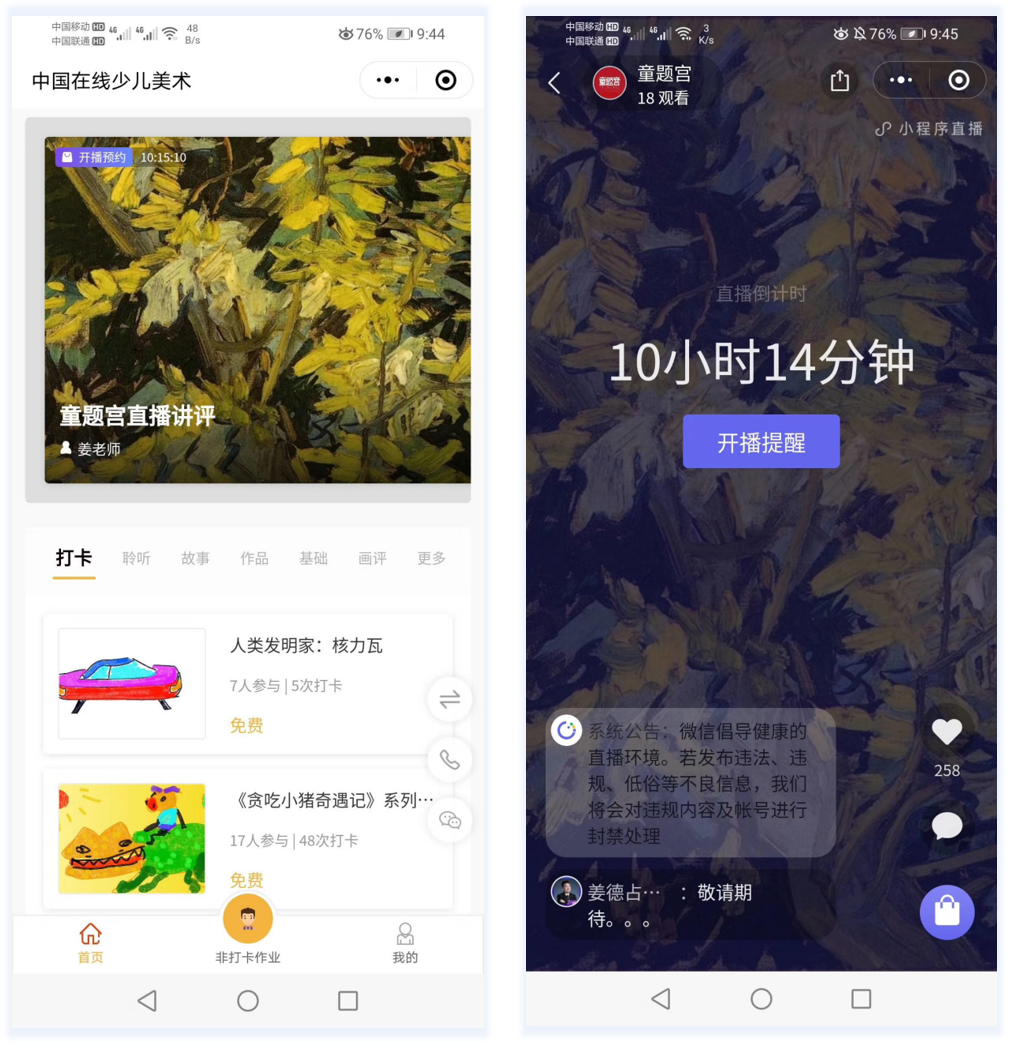Tap the 我的 profile icon

tap(405, 942)
